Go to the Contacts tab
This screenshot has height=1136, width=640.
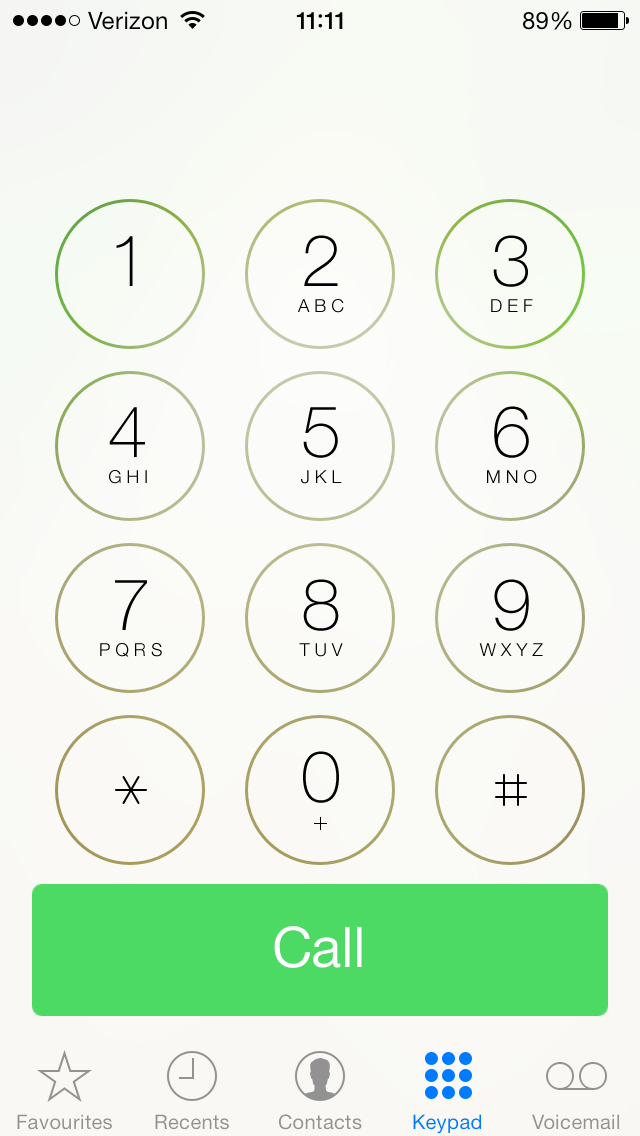[320, 1092]
